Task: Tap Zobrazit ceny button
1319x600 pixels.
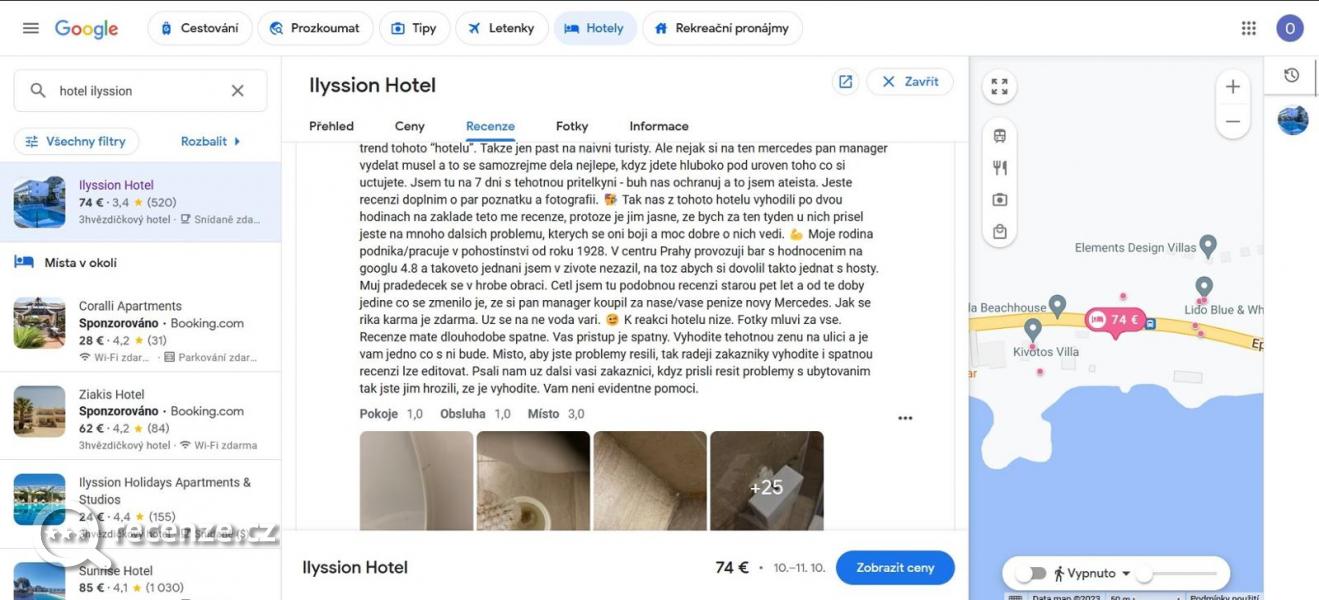Action: pos(894,567)
